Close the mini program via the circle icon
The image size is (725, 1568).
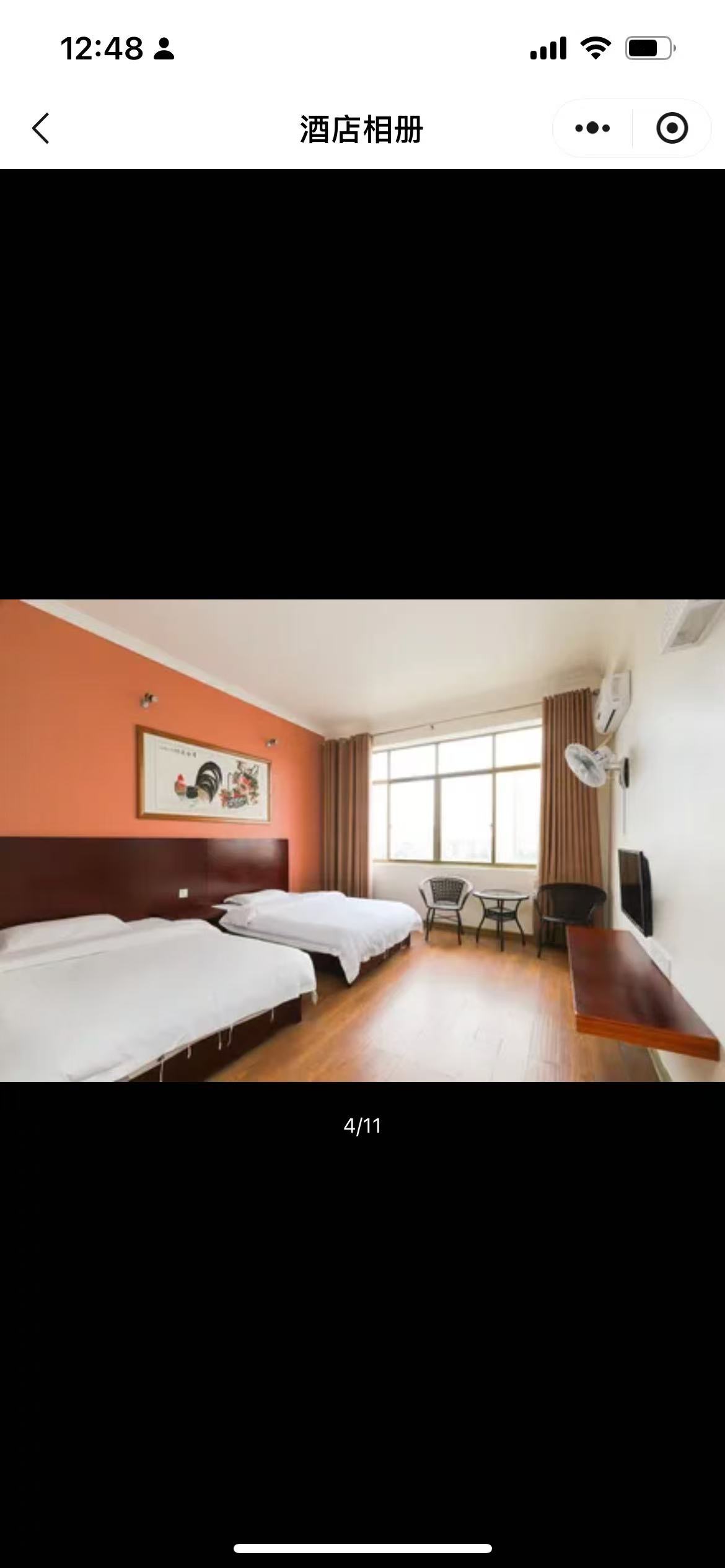[x=672, y=129]
